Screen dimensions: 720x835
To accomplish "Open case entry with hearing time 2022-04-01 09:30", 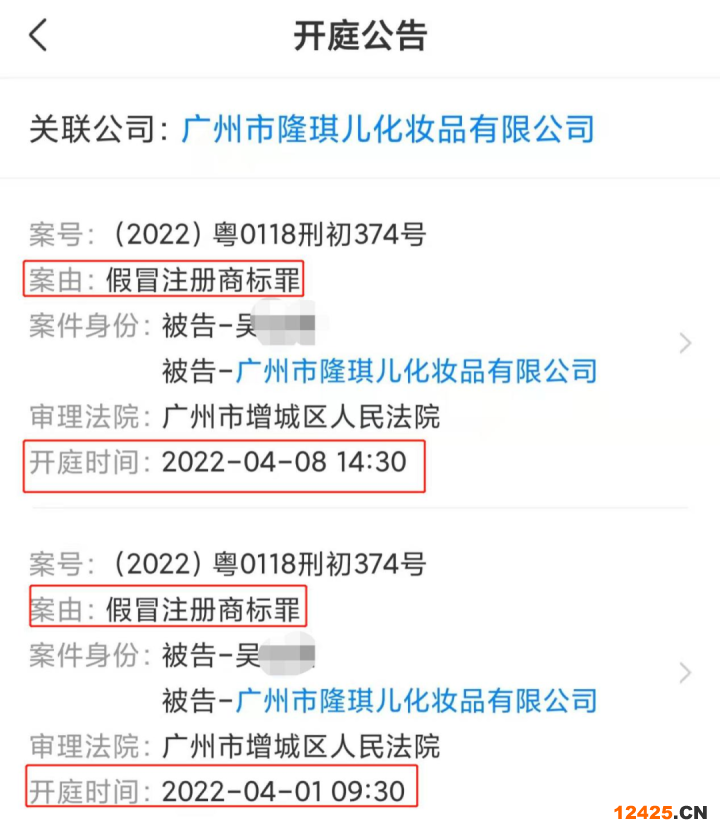I will point(685,672).
